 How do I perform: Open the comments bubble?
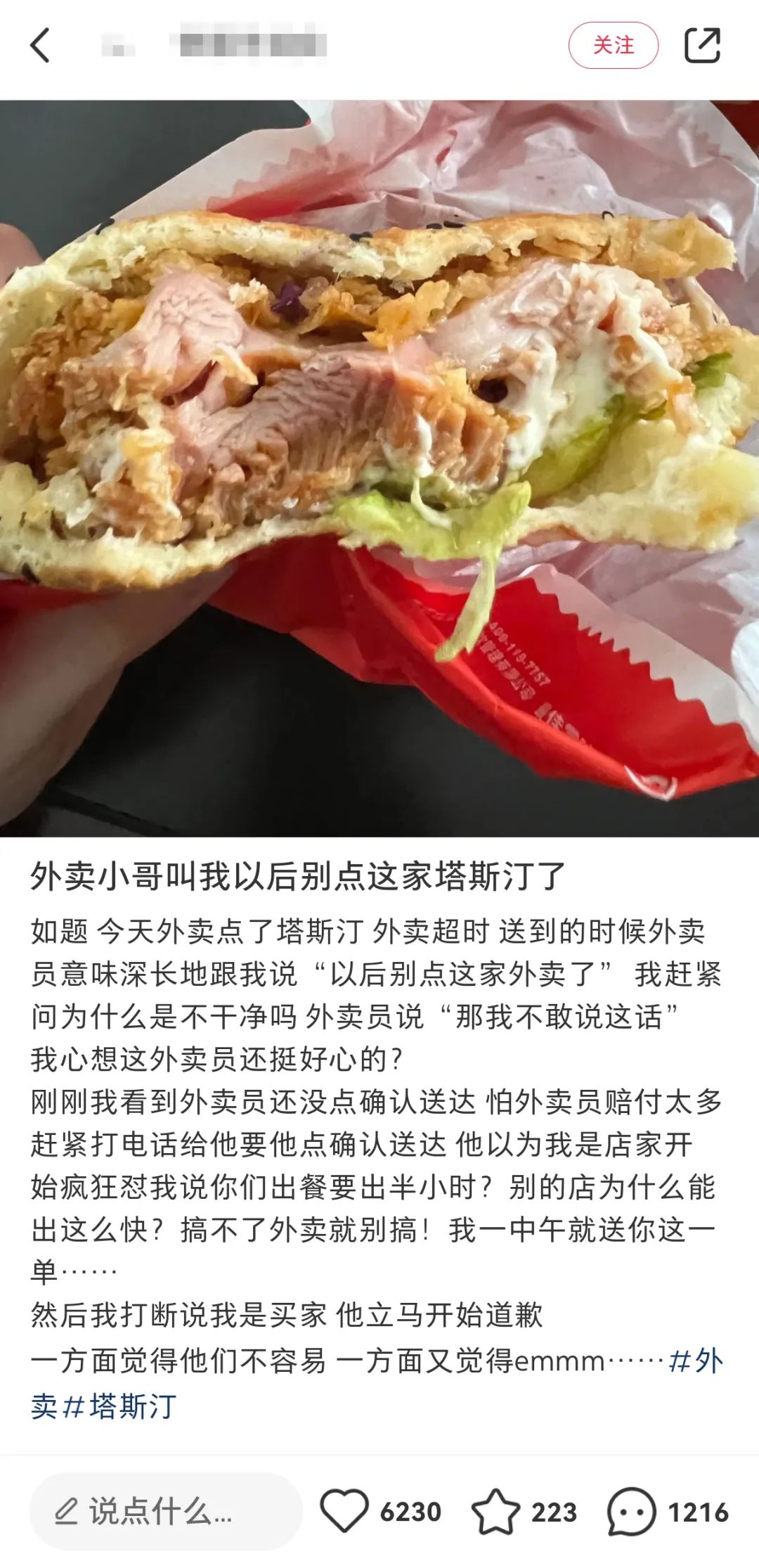(x=631, y=1511)
